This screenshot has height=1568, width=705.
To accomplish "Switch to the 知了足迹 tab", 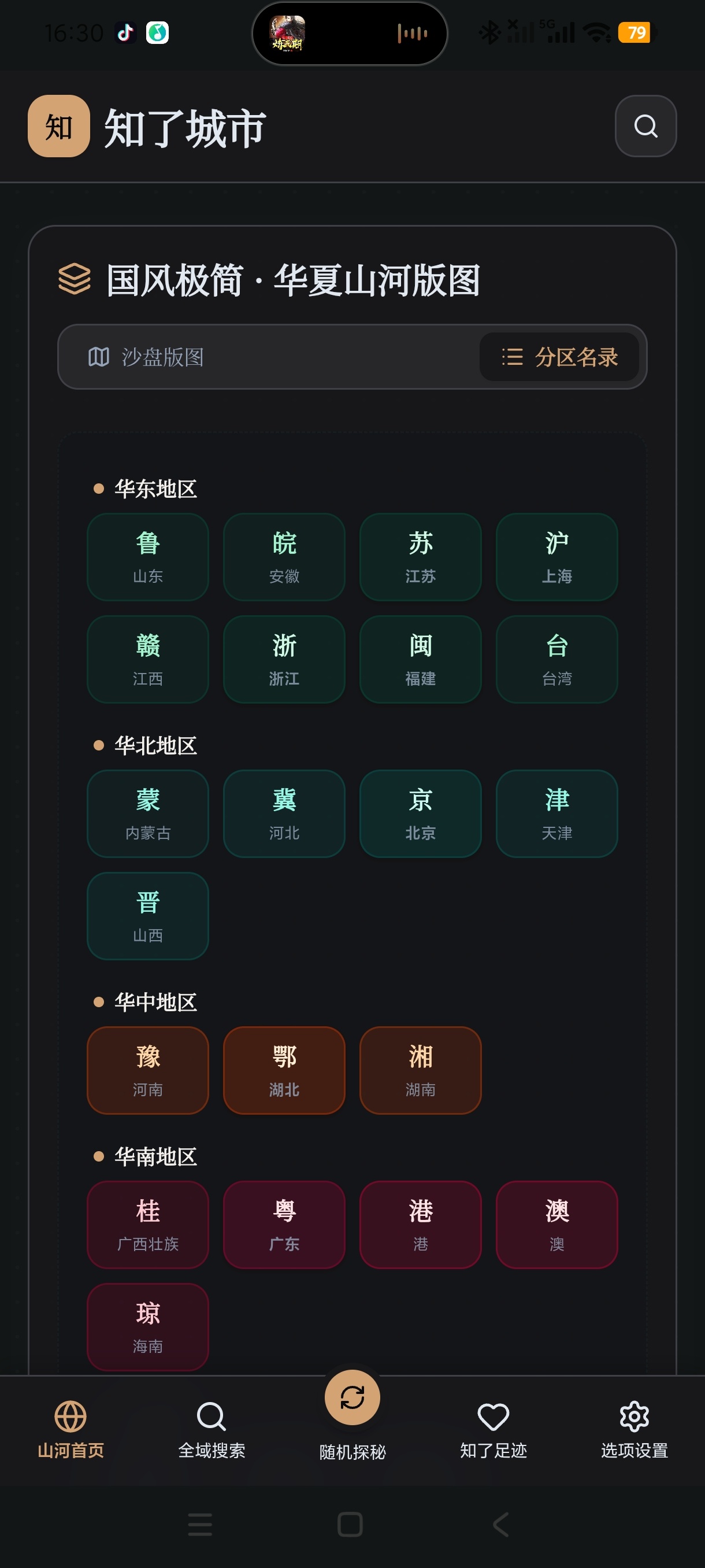I will (x=493, y=1430).
